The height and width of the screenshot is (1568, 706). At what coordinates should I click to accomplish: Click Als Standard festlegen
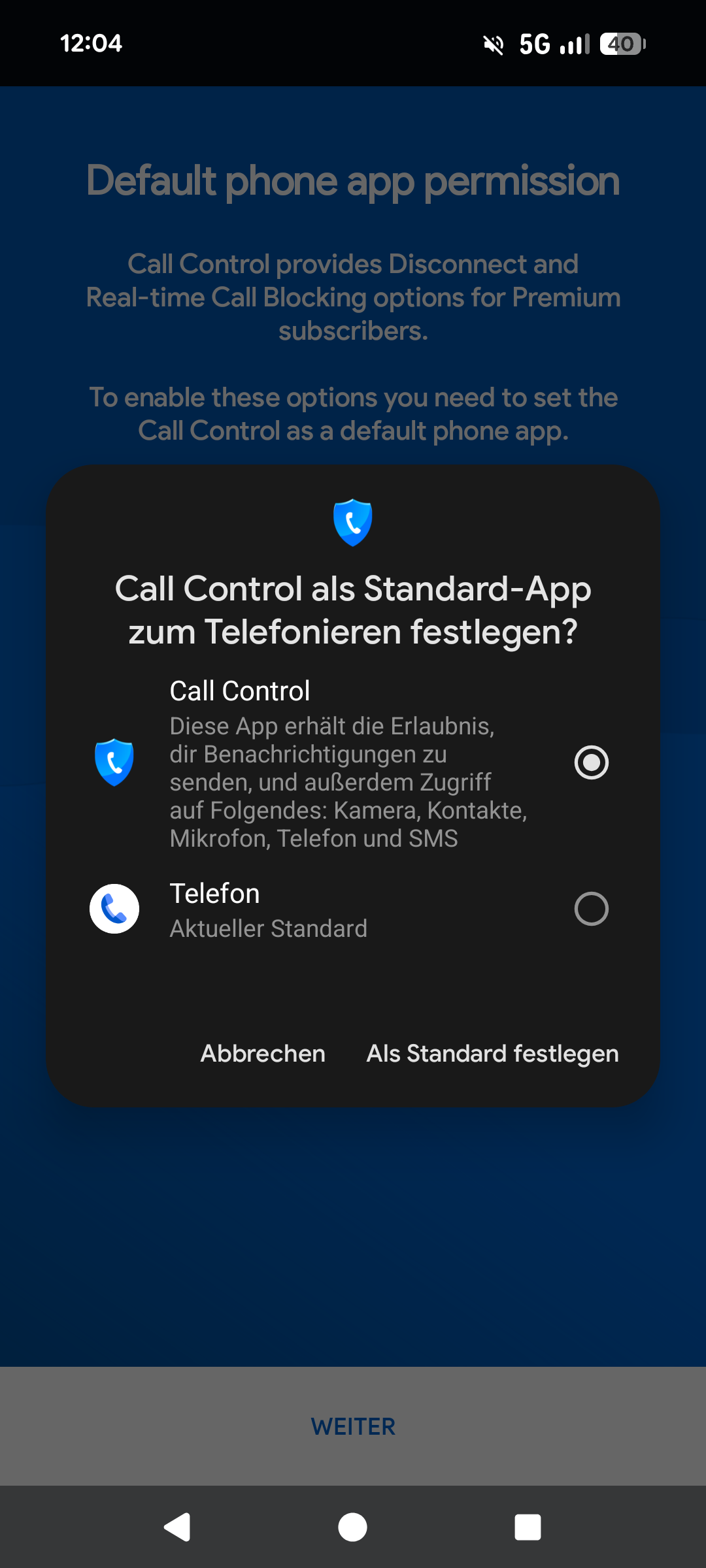point(492,1053)
